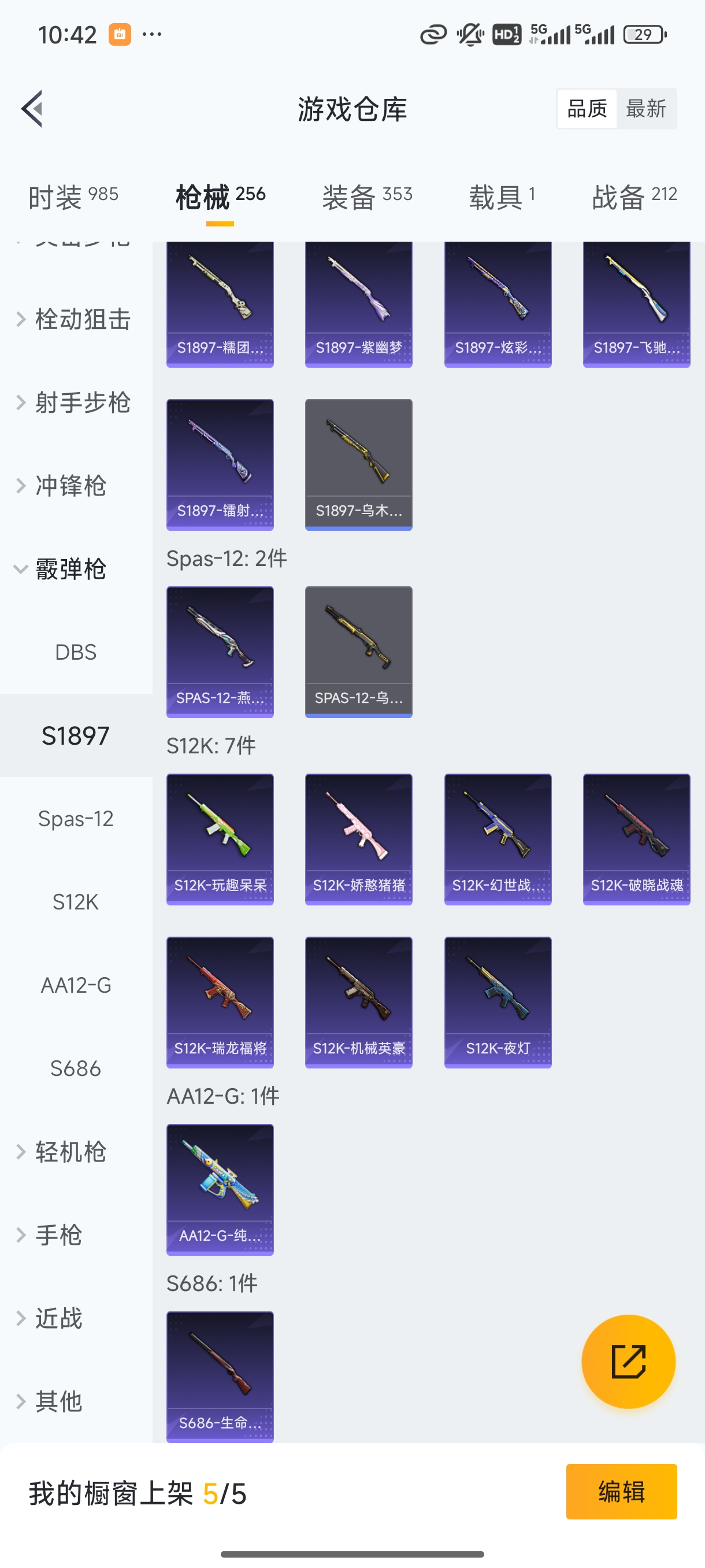Tap the orange share button near bottom right
This screenshot has height=1568, width=705.
[629, 1362]
